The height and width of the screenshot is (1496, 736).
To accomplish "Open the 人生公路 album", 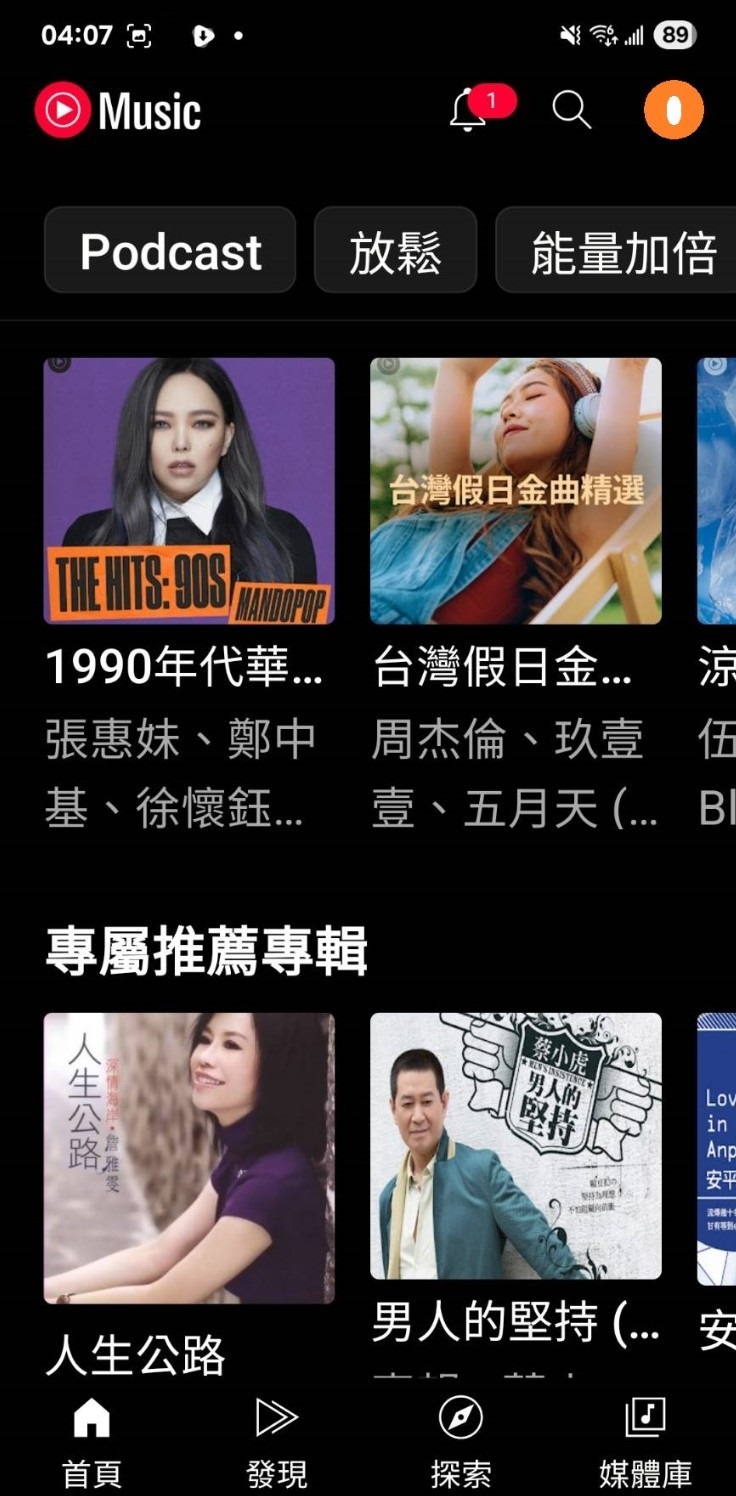I will 189,1157.
